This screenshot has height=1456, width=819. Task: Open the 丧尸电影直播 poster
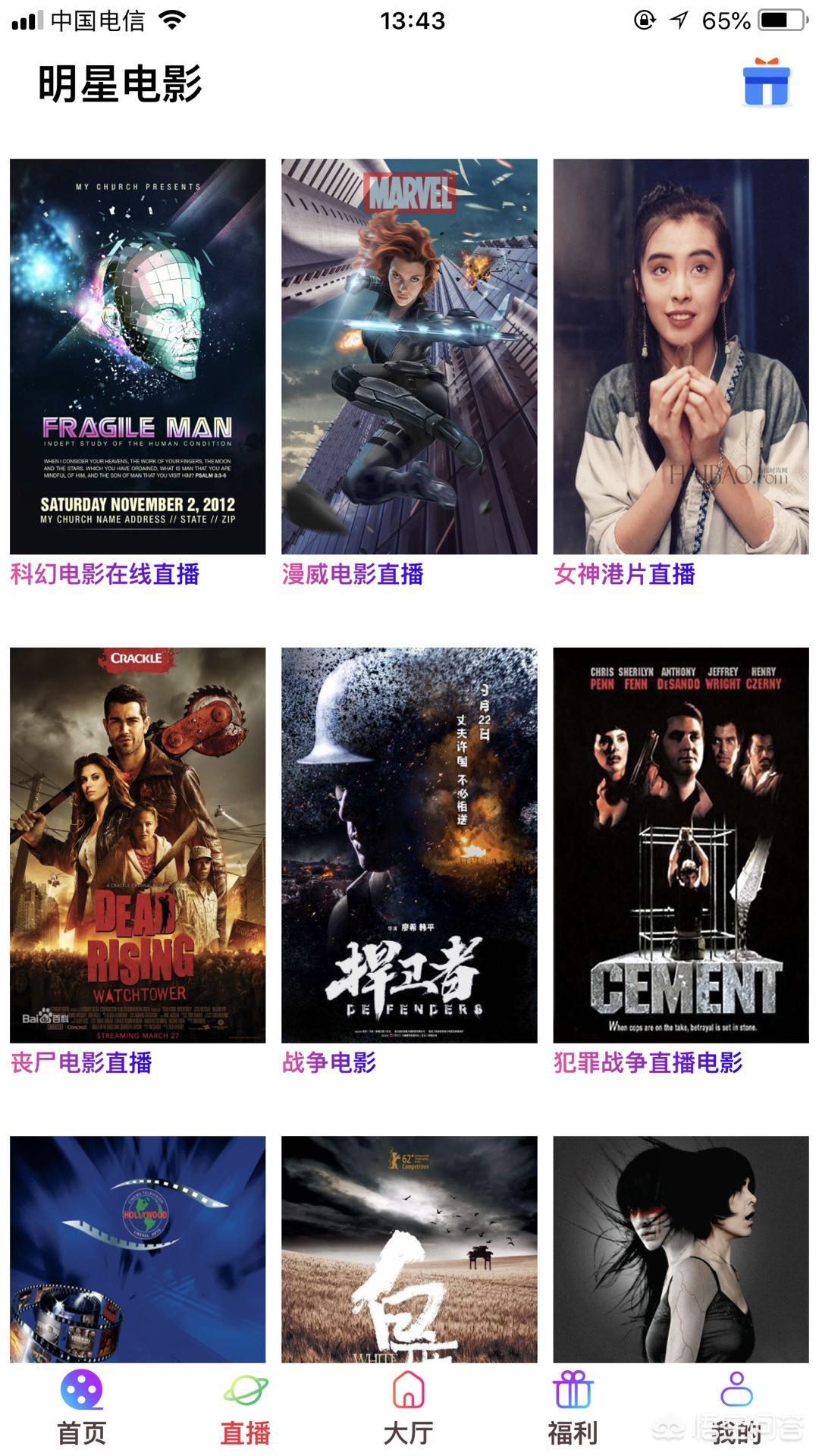137,845
